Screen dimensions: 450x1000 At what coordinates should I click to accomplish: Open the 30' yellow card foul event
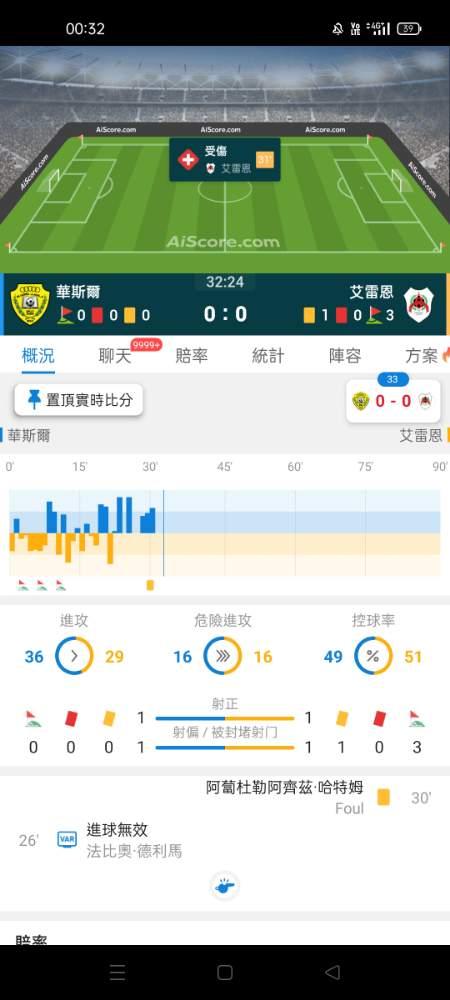(x=319, y=797)
